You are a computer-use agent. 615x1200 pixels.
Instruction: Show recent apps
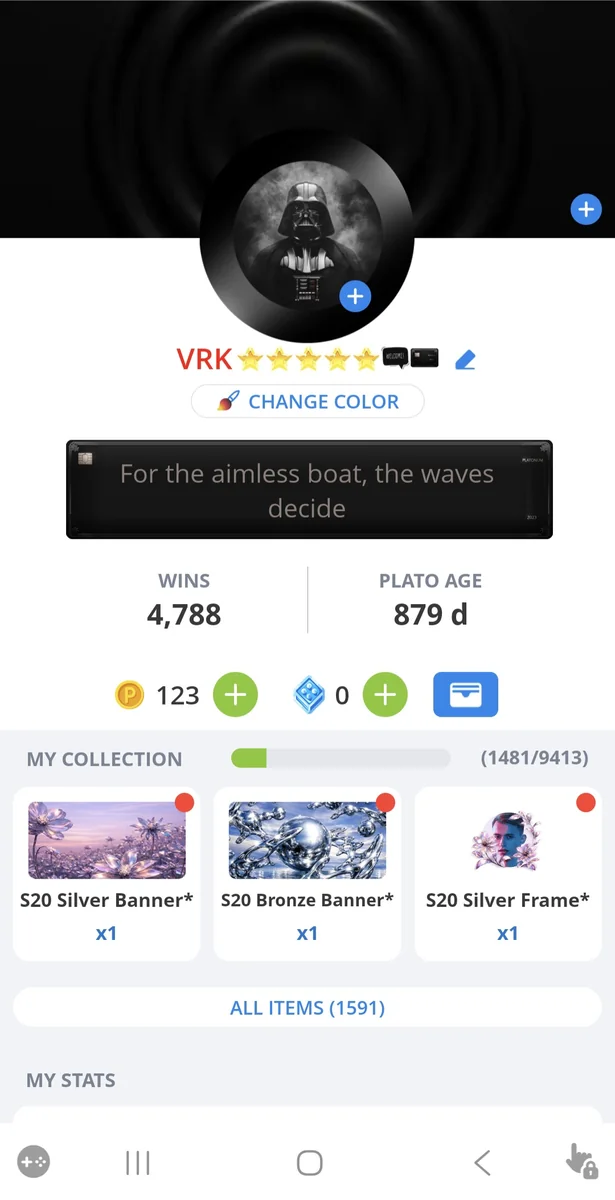pyautogui.click(x=138, y=1162)
